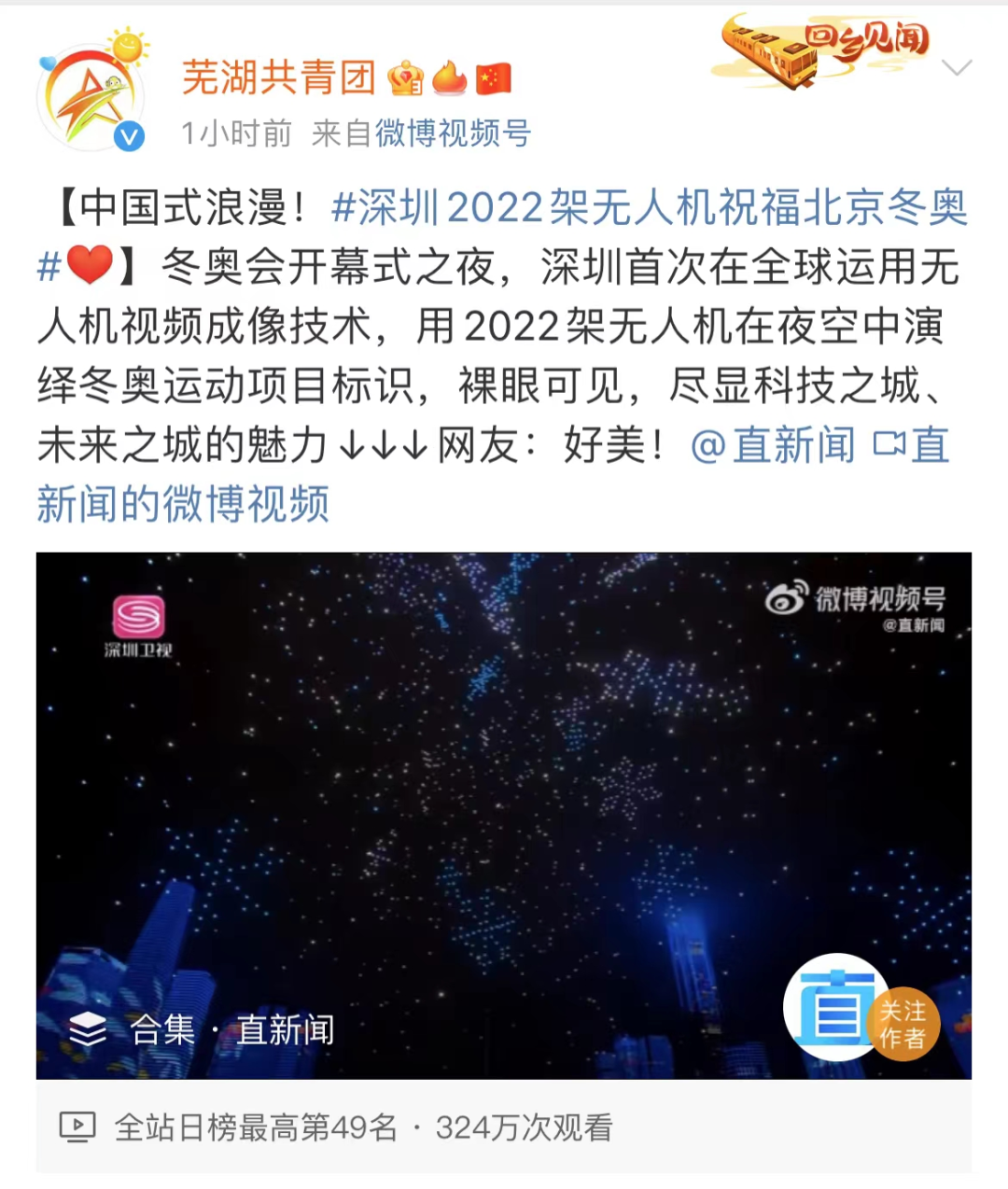Open 芜湖共青团 profile avatar
Viewport: 1008px width, 1189px height.
coord(91,97)
